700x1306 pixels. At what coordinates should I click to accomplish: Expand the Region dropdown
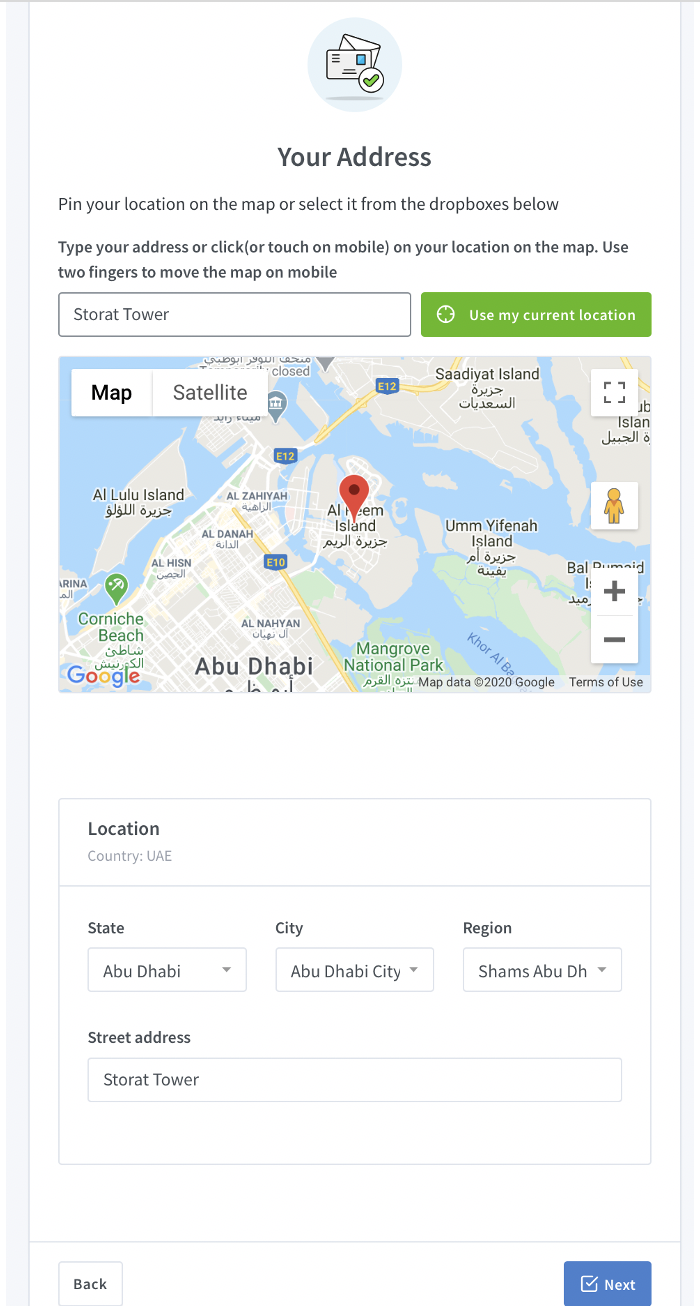(x=542, y=970)
